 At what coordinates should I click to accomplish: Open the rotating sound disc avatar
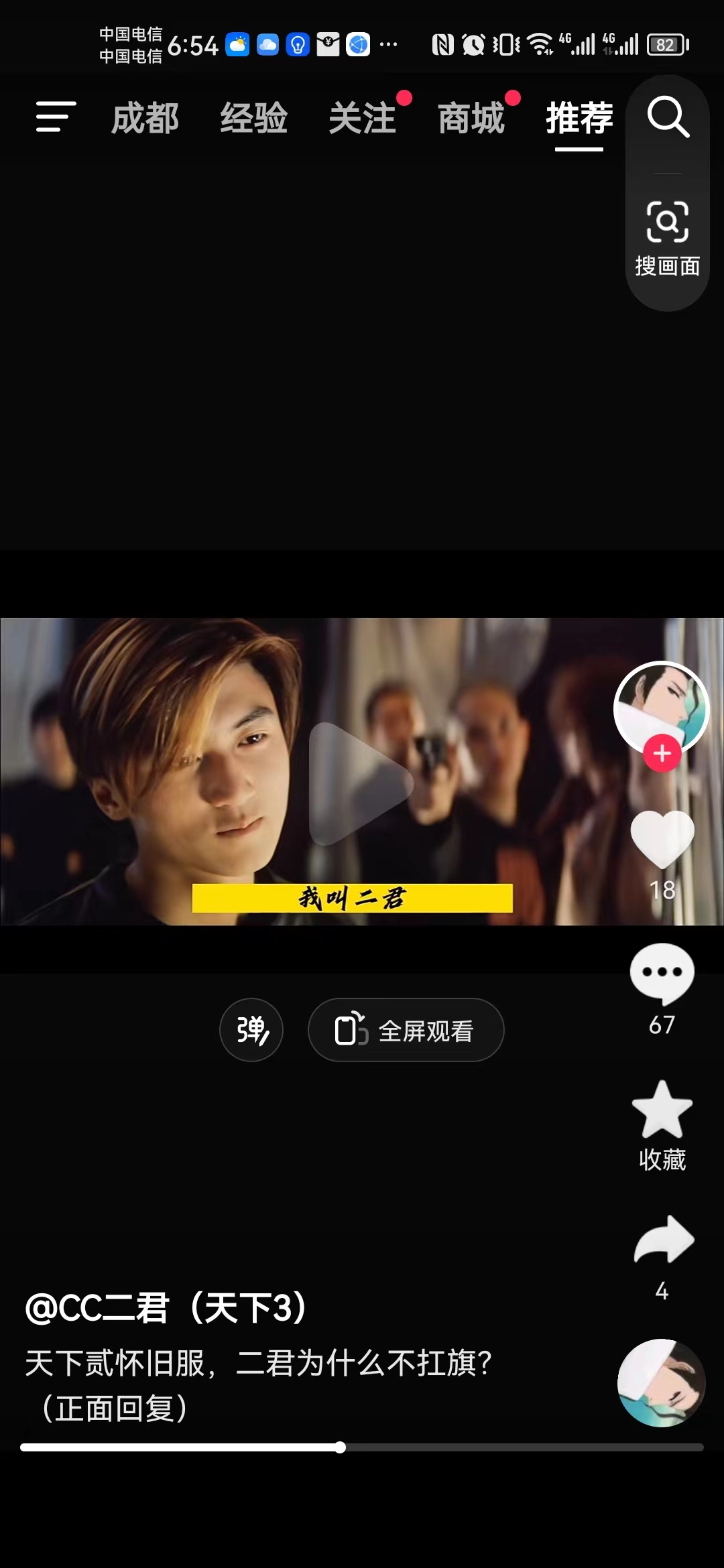(x=661, y=1382)
